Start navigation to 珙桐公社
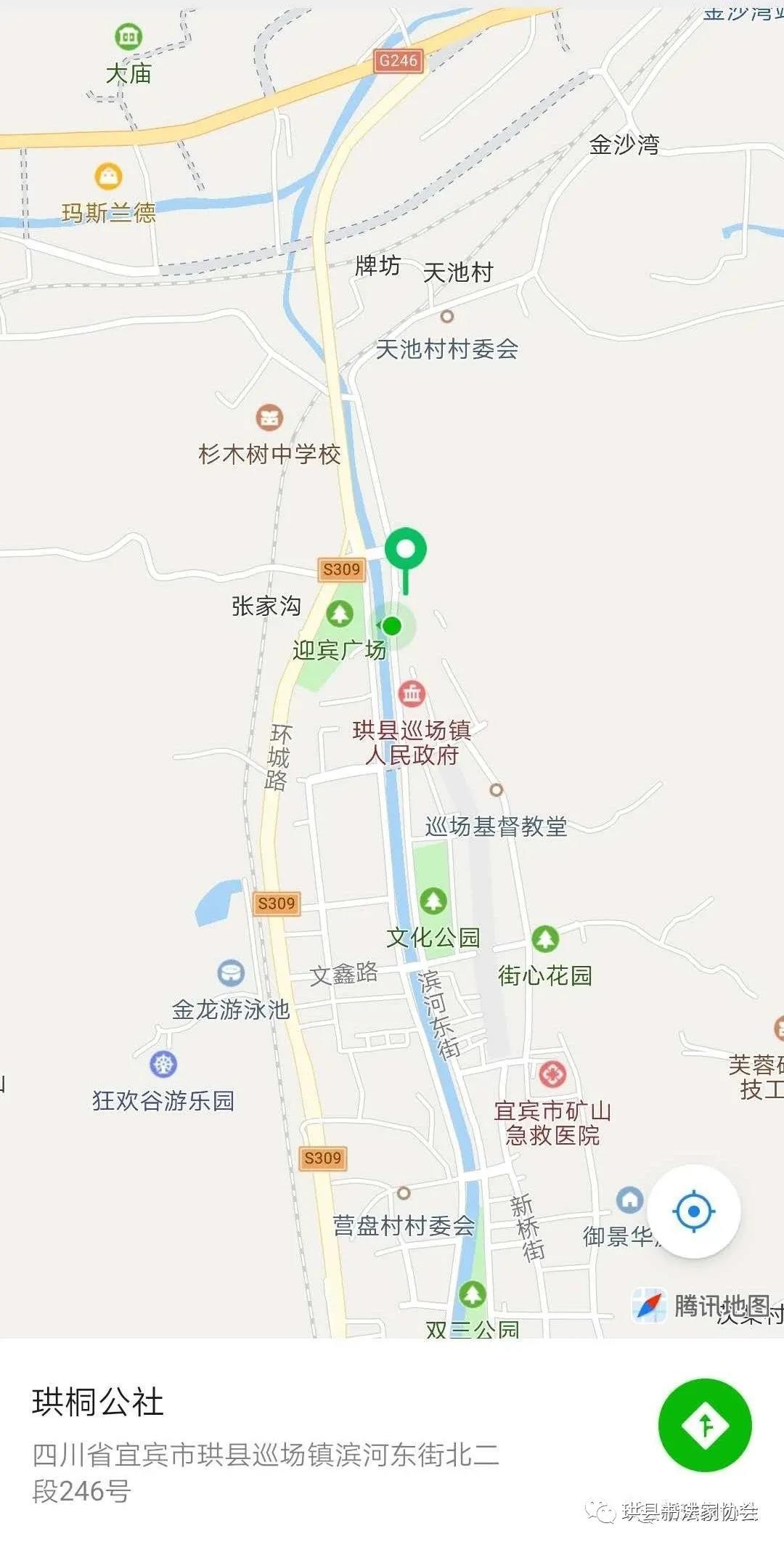The height and width of the screenshot is (1547, 784). (705, 1426)
